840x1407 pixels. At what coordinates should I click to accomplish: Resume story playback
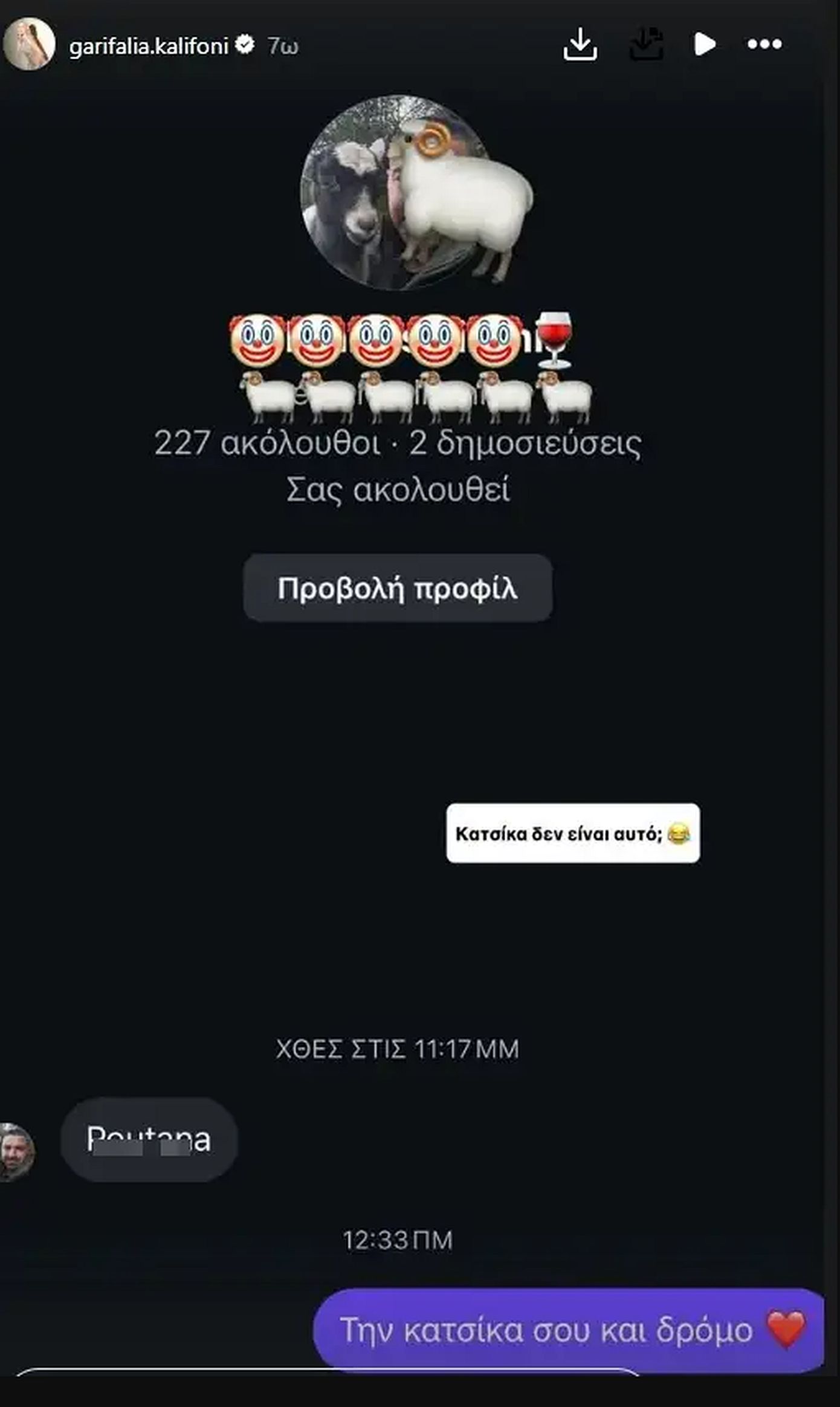point(705,44)
